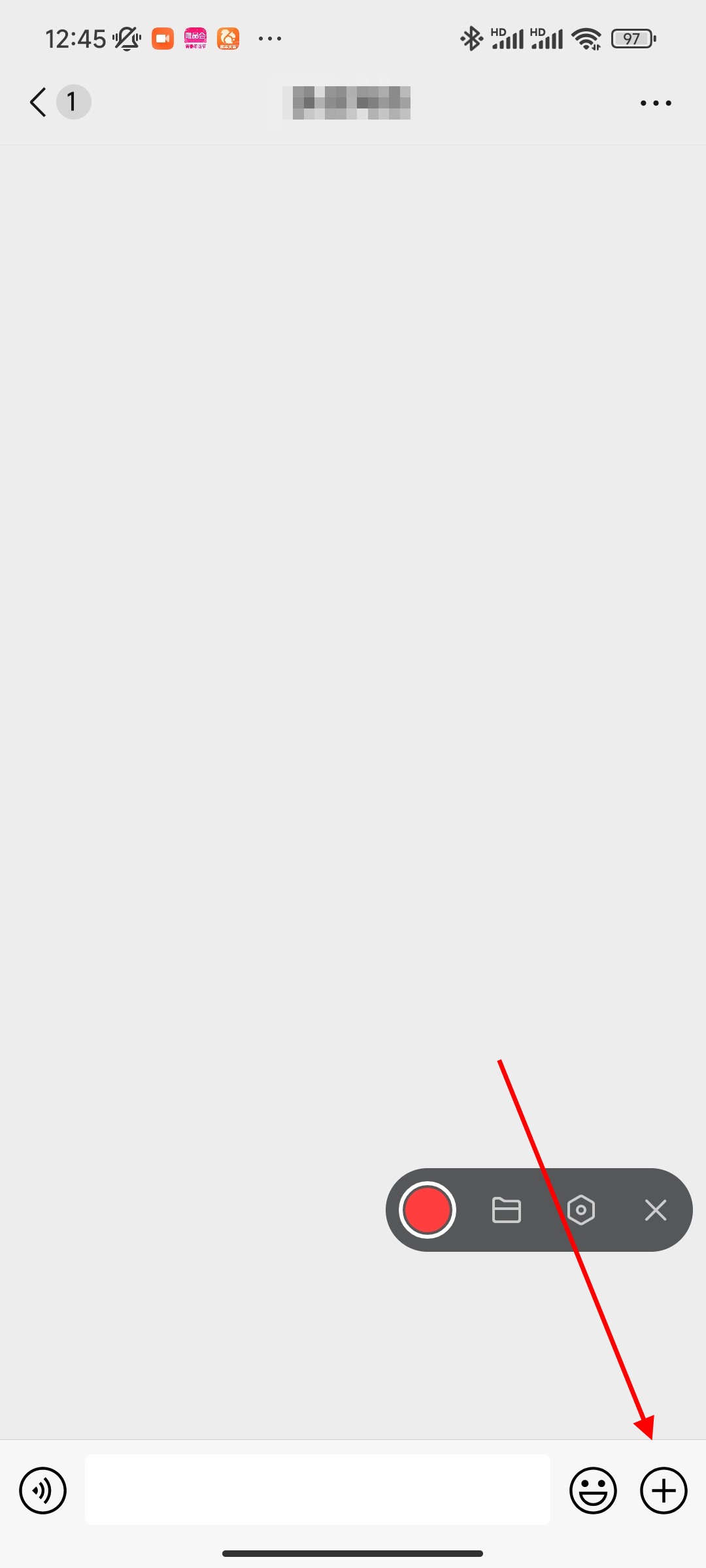Open screen recorder settings
Image resolution: width=706 pixels, height=1568 pixels.
(581, 1210)
